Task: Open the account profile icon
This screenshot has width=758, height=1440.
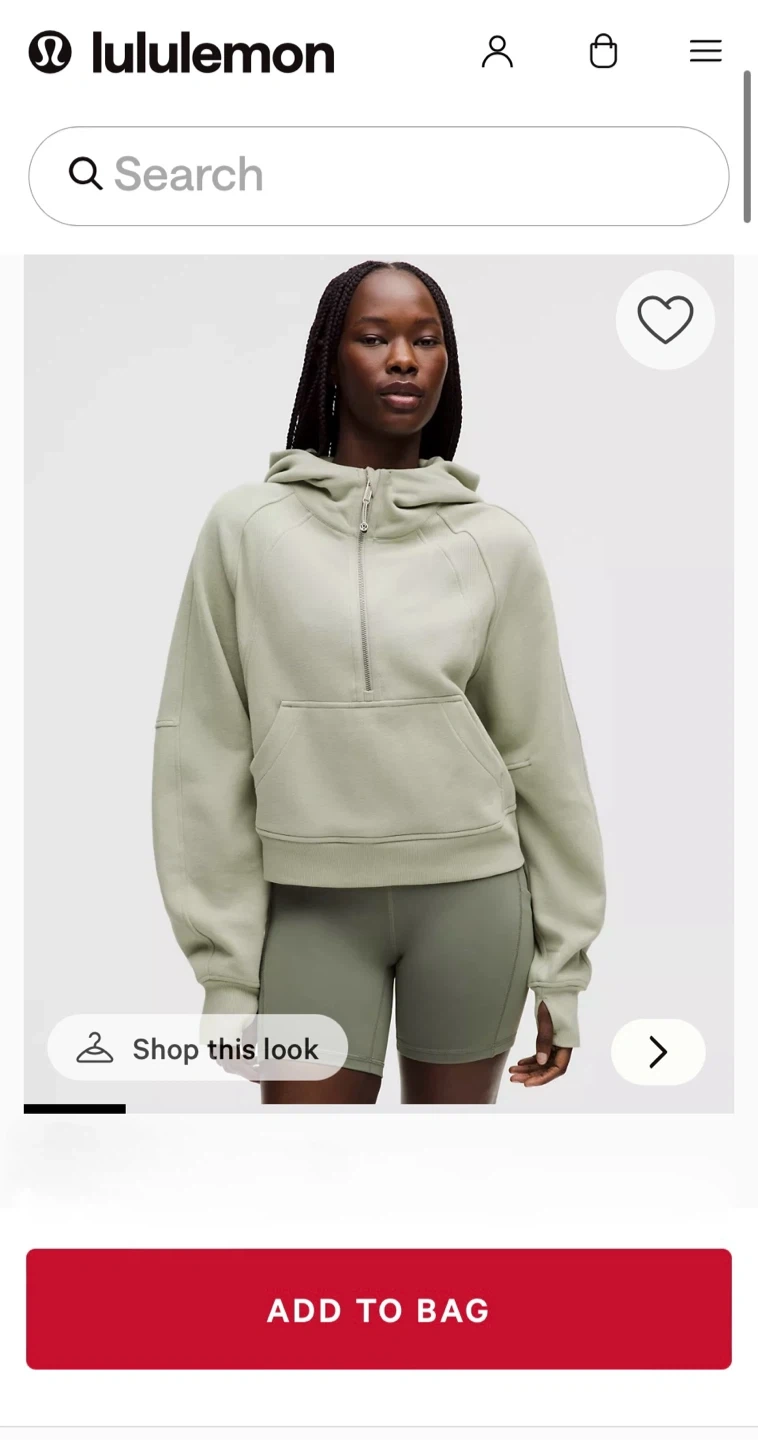Action: pyautogui.click(x=497, y=51)
